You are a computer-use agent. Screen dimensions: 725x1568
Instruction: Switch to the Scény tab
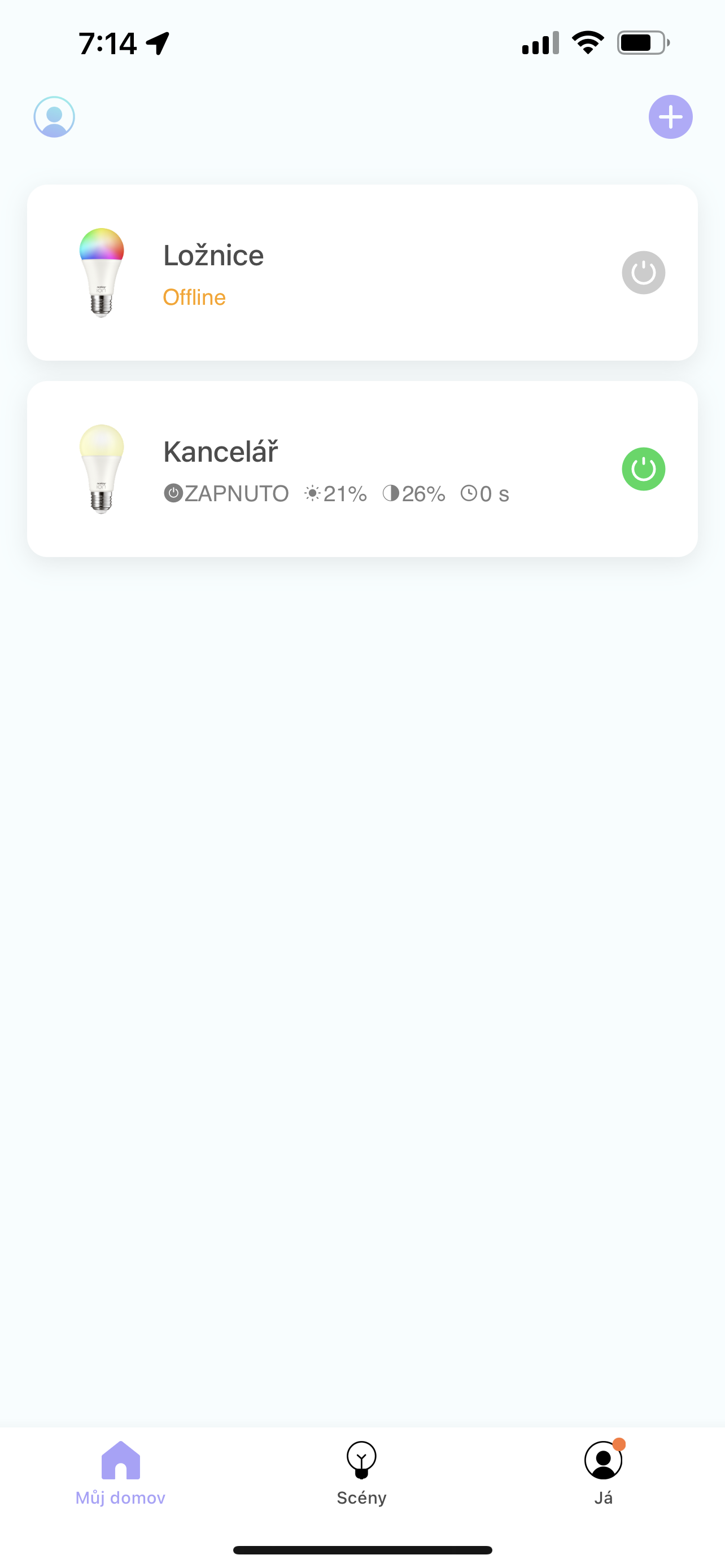tap(361, 1472)
